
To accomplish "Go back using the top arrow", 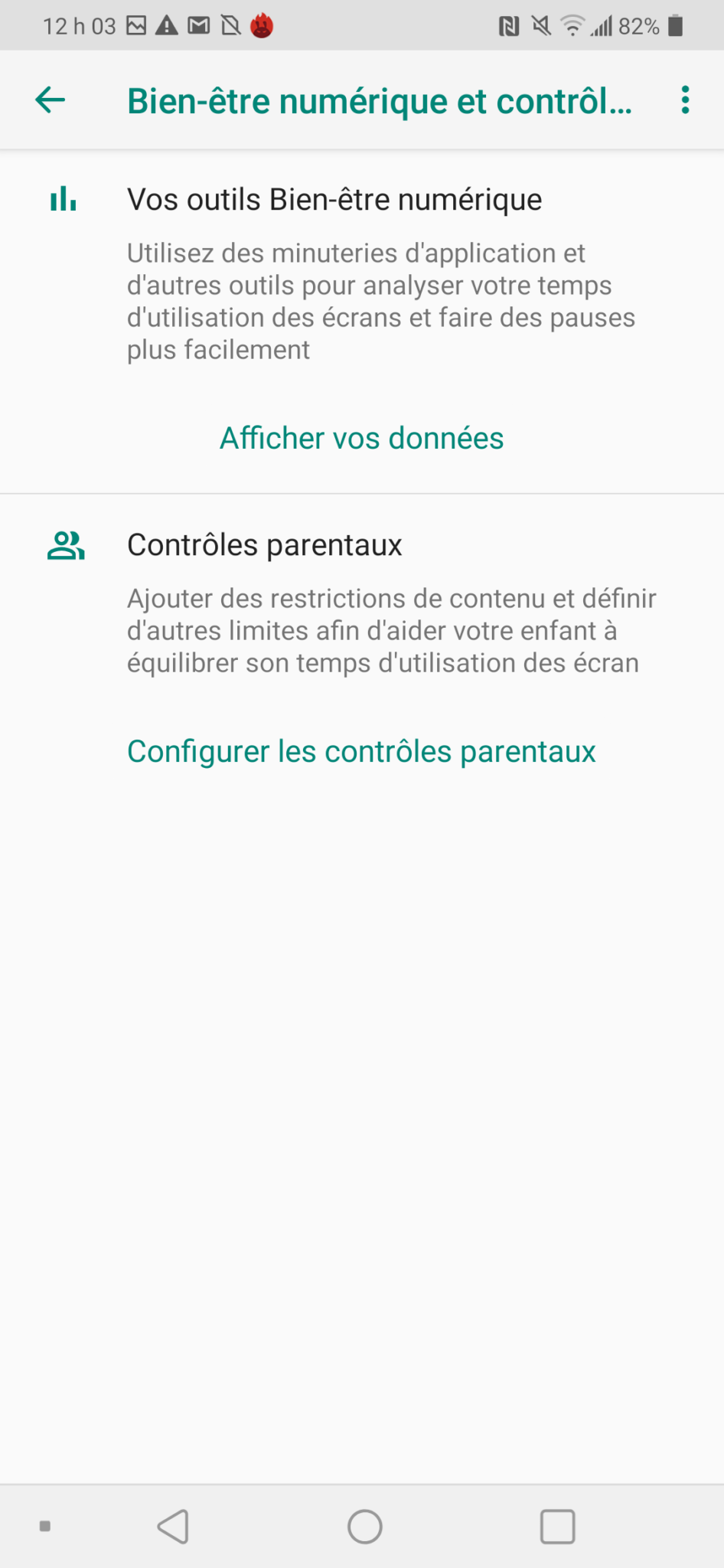I will [51, 100].
